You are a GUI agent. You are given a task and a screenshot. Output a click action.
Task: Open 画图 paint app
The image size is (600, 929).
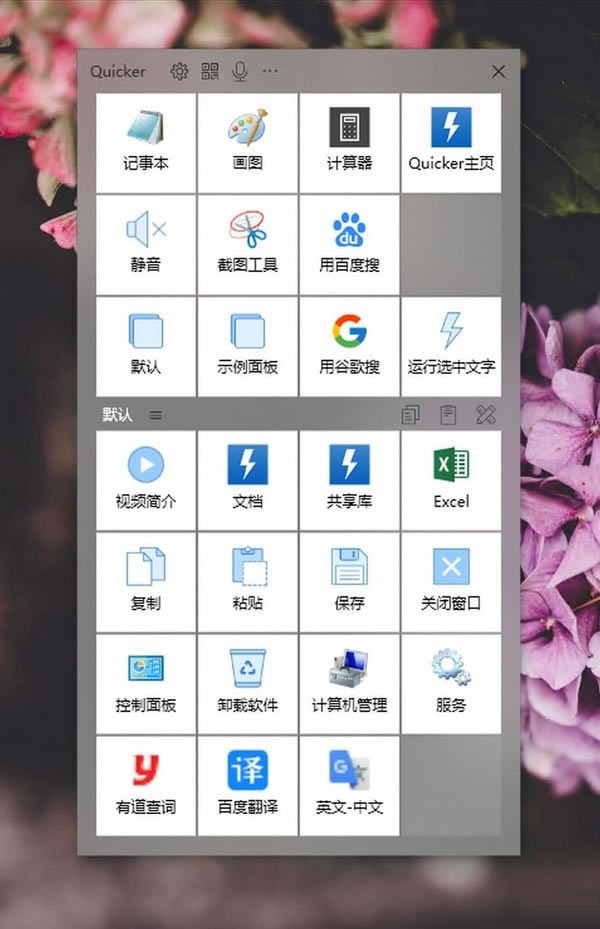point(247,142)
